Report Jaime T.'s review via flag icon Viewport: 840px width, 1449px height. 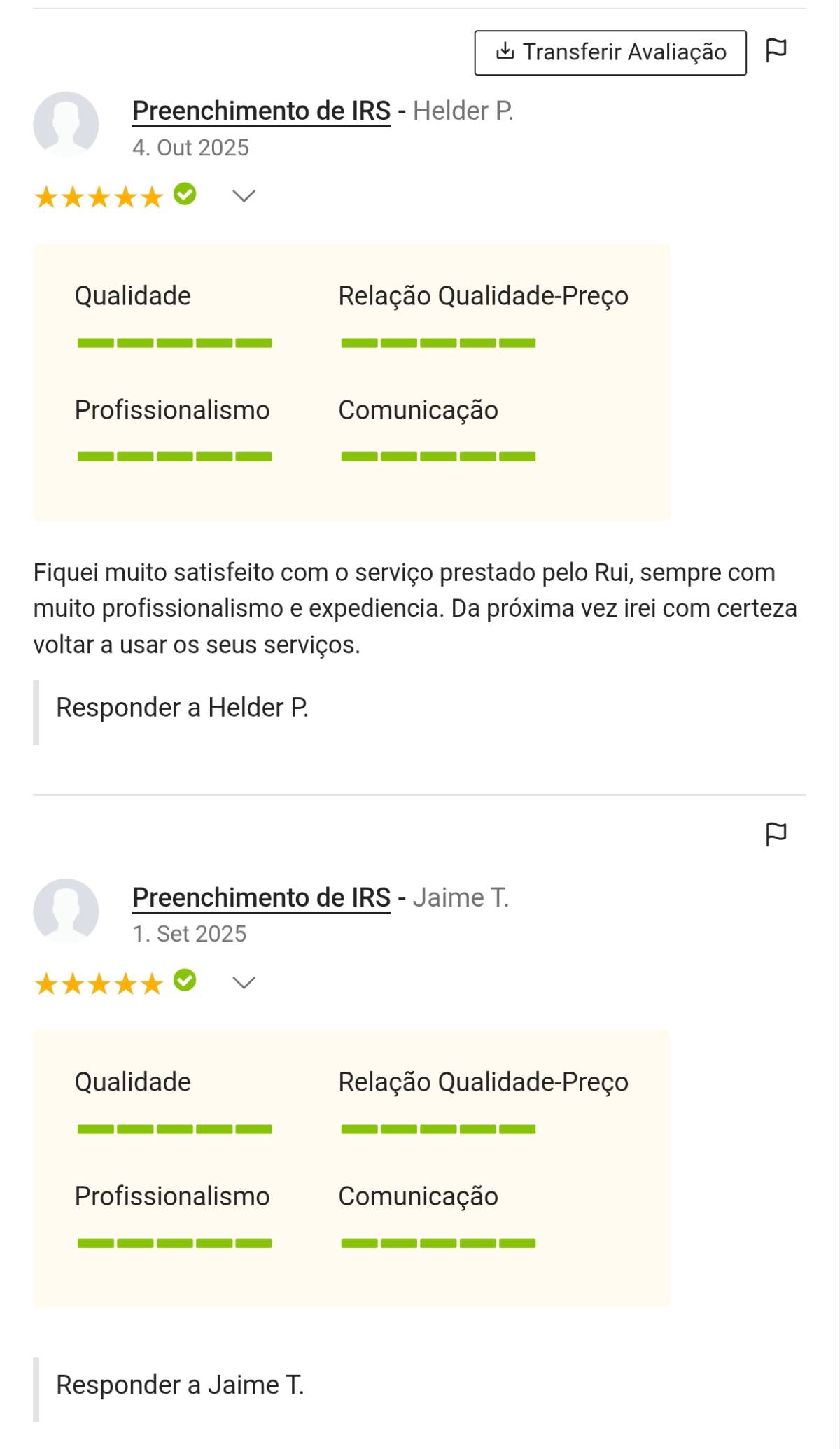[777, 834]
